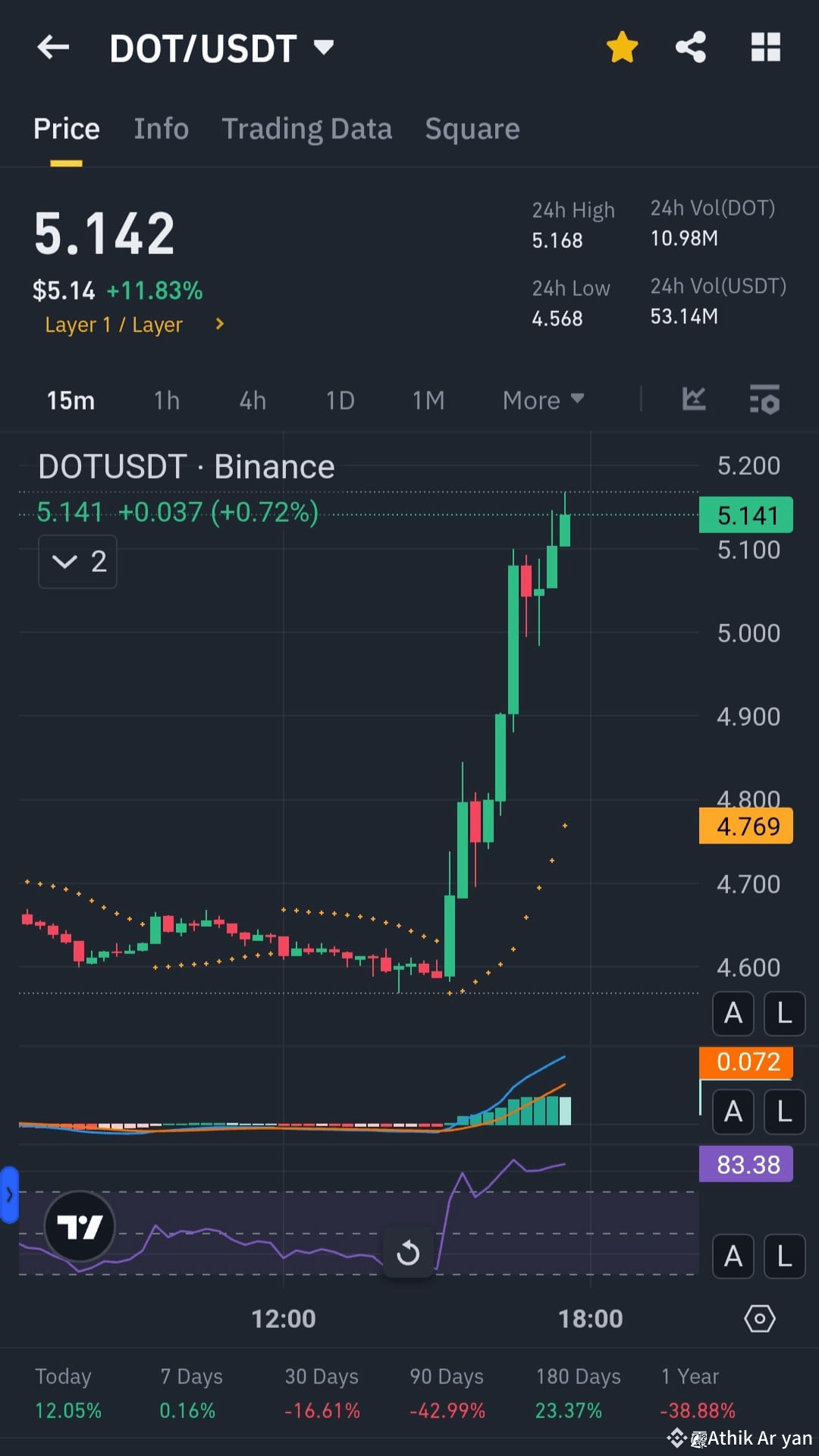
Task: Open the grid layout icon top right
Action: [765, 47]
